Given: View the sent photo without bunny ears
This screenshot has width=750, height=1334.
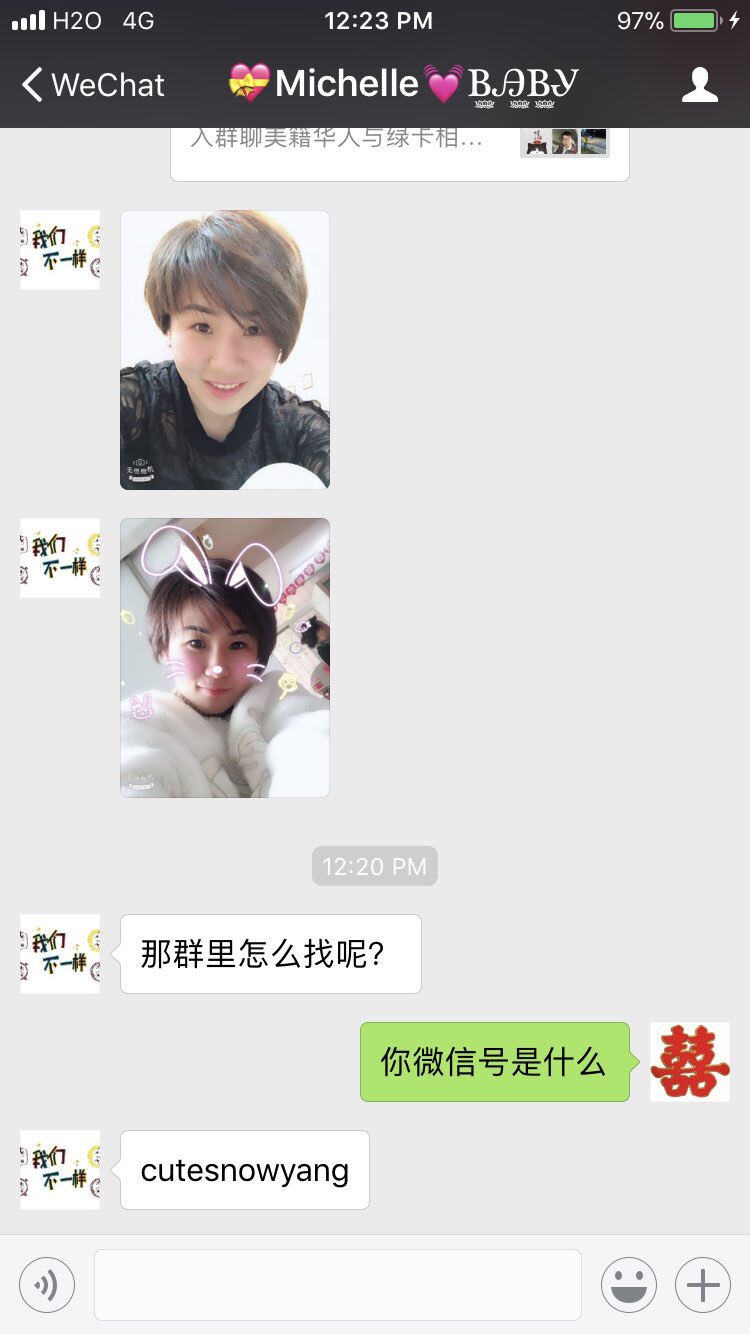Looking at the screenshot, I should tap(225, 350).
